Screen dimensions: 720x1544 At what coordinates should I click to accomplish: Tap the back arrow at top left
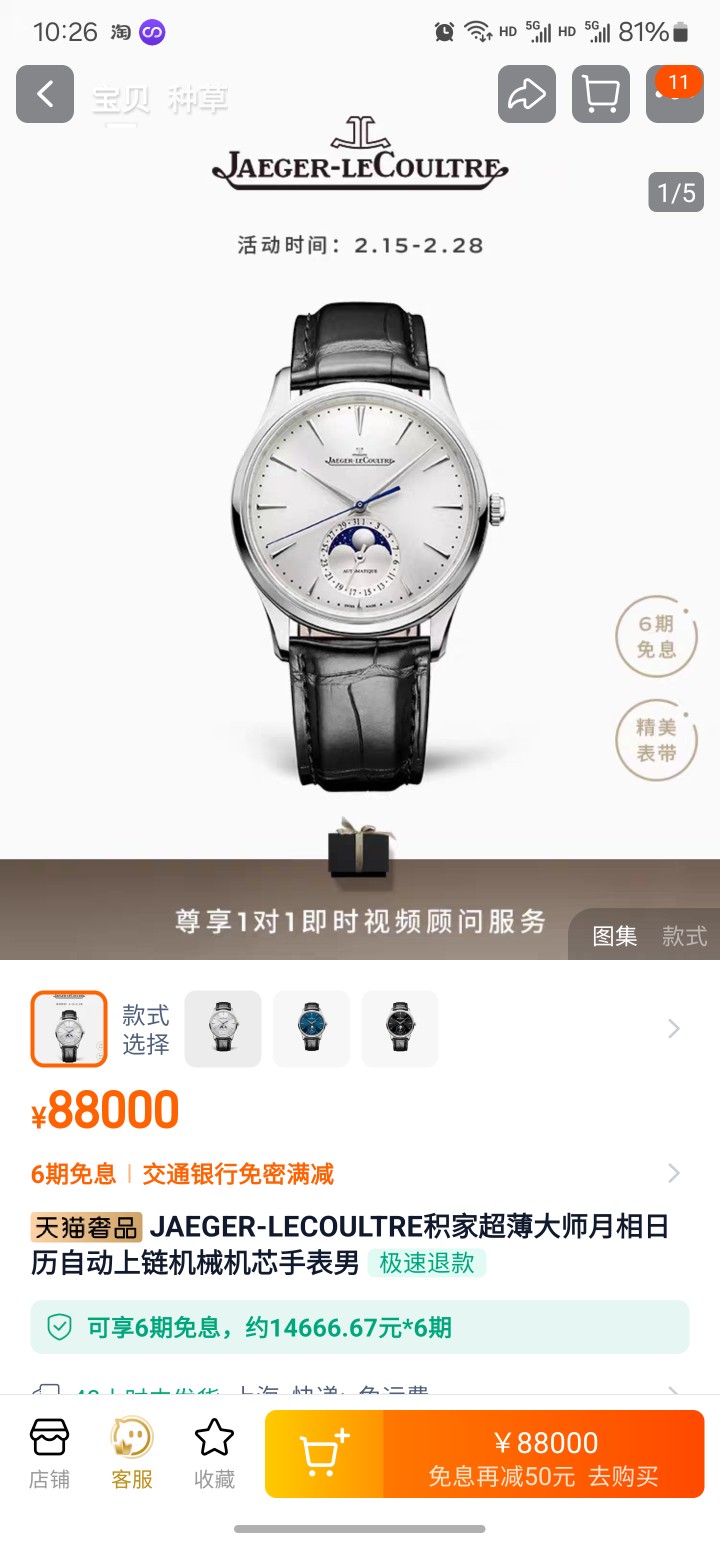pyautogui.click(x=44, y=93)
